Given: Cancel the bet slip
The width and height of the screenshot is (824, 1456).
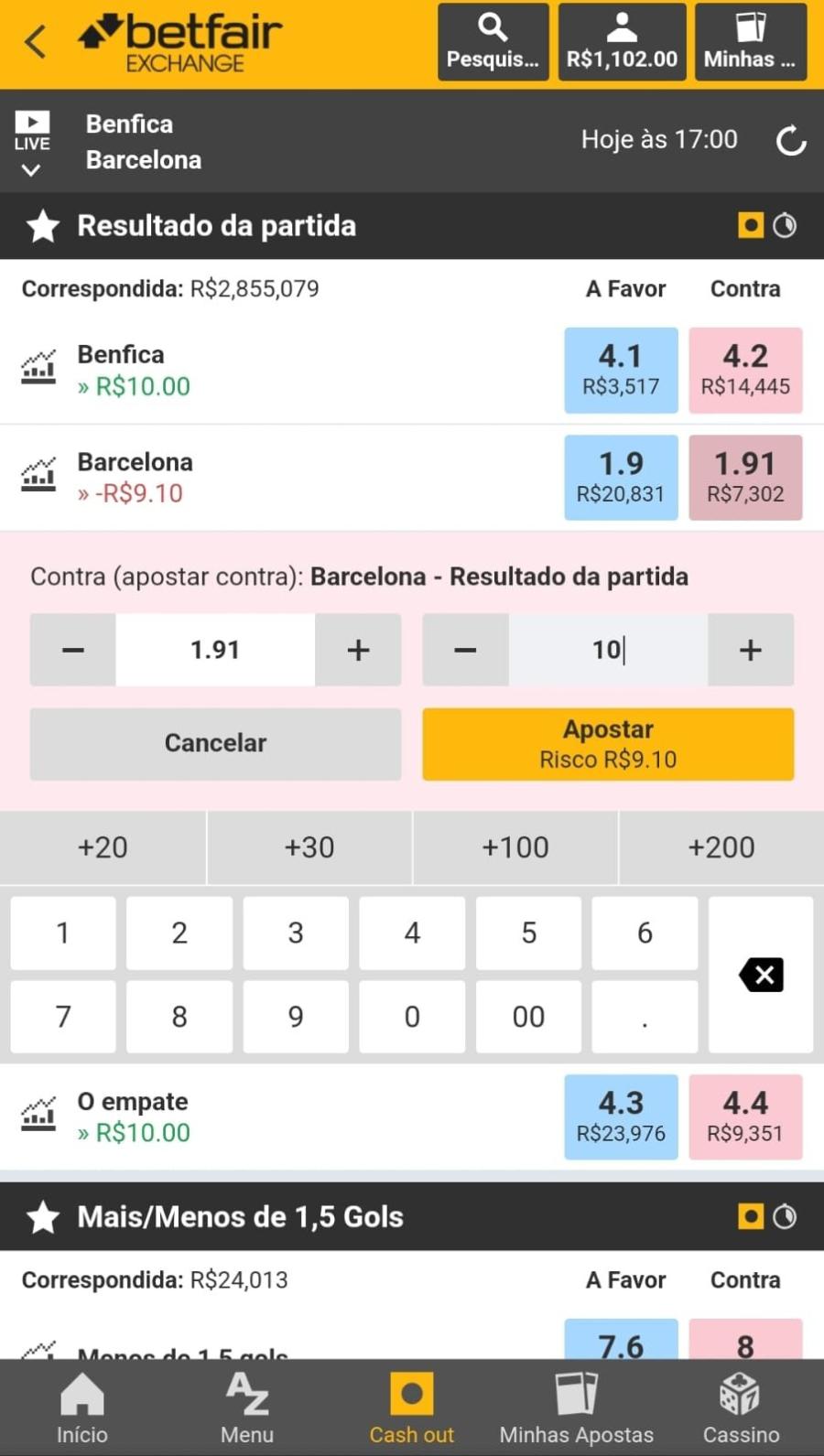Looking at the screenshot, I should coord(215,743).
